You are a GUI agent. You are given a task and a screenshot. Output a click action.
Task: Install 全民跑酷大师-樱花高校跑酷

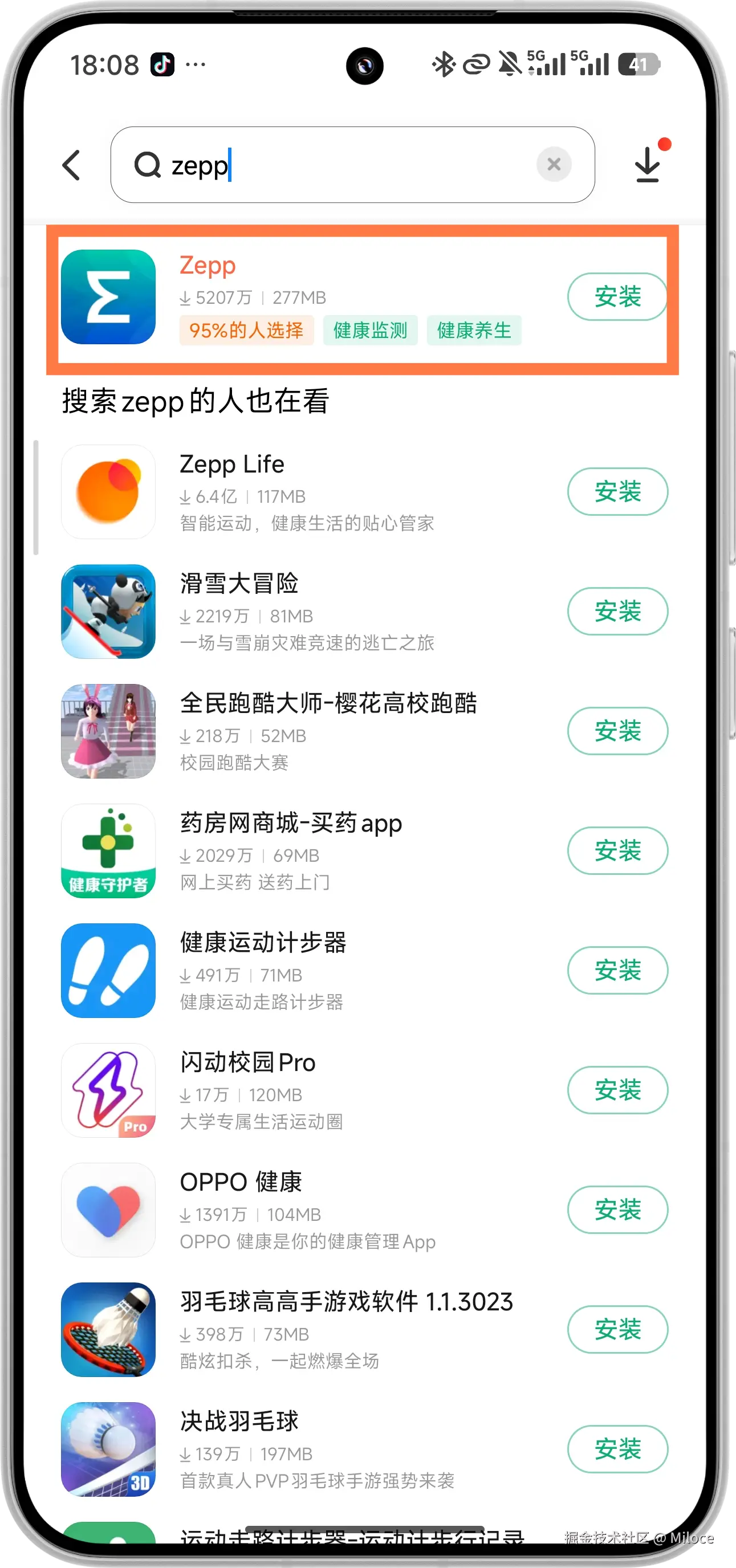coord(617,731)
